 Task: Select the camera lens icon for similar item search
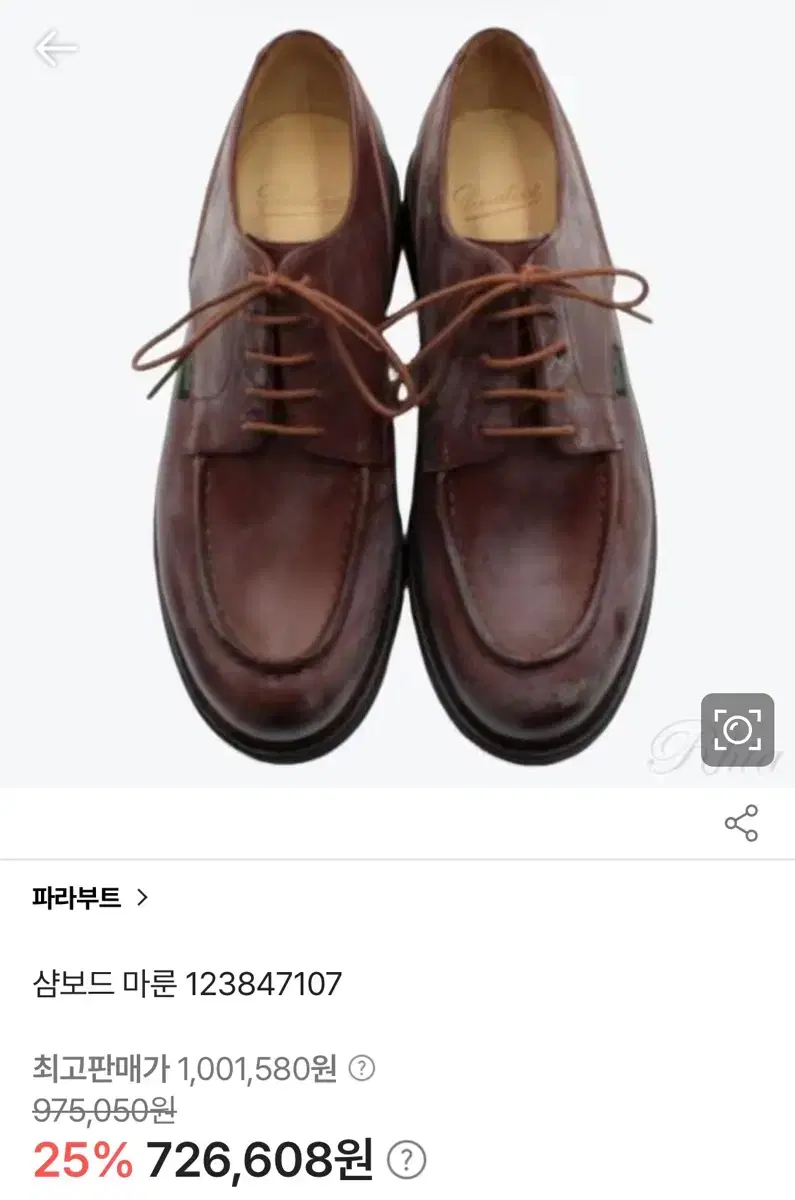(737, 728)
